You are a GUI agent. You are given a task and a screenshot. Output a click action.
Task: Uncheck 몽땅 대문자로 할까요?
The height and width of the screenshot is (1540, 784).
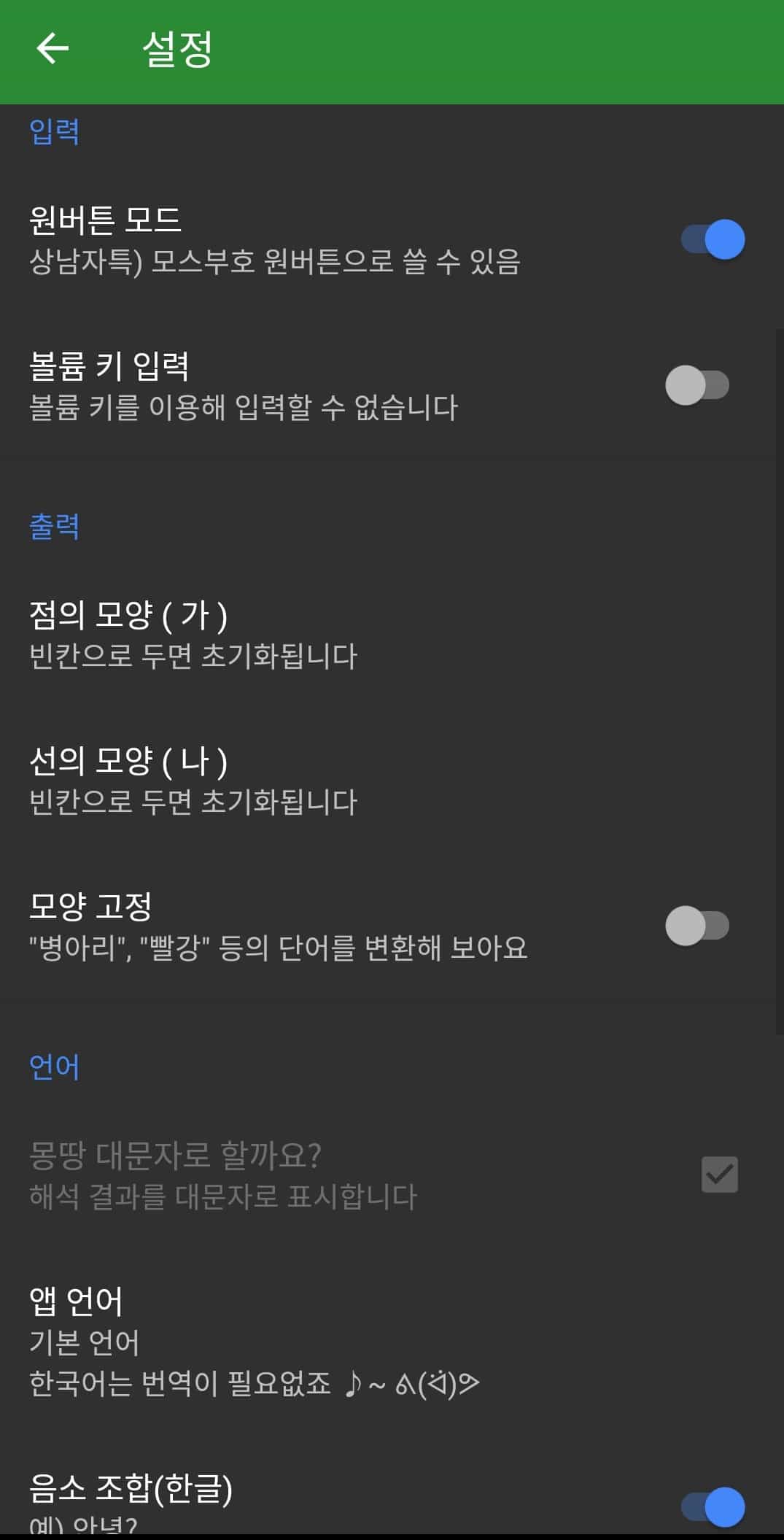pyautogui.click(x=719, y=1172)
